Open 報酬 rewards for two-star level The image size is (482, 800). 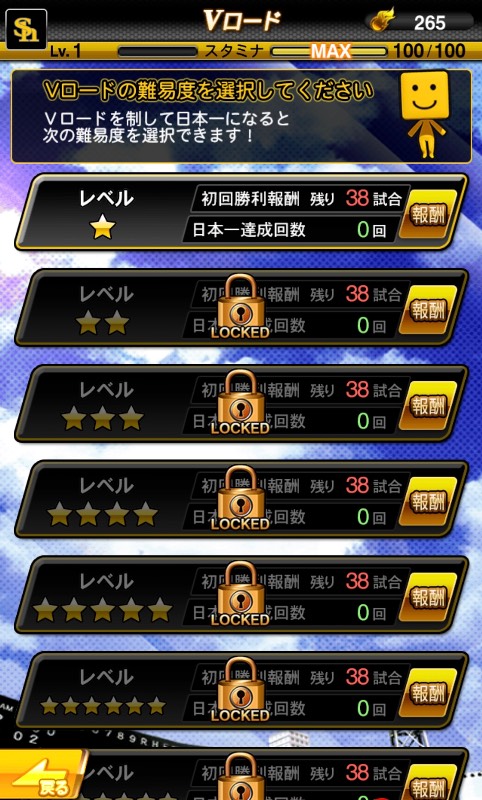[427, 310]
